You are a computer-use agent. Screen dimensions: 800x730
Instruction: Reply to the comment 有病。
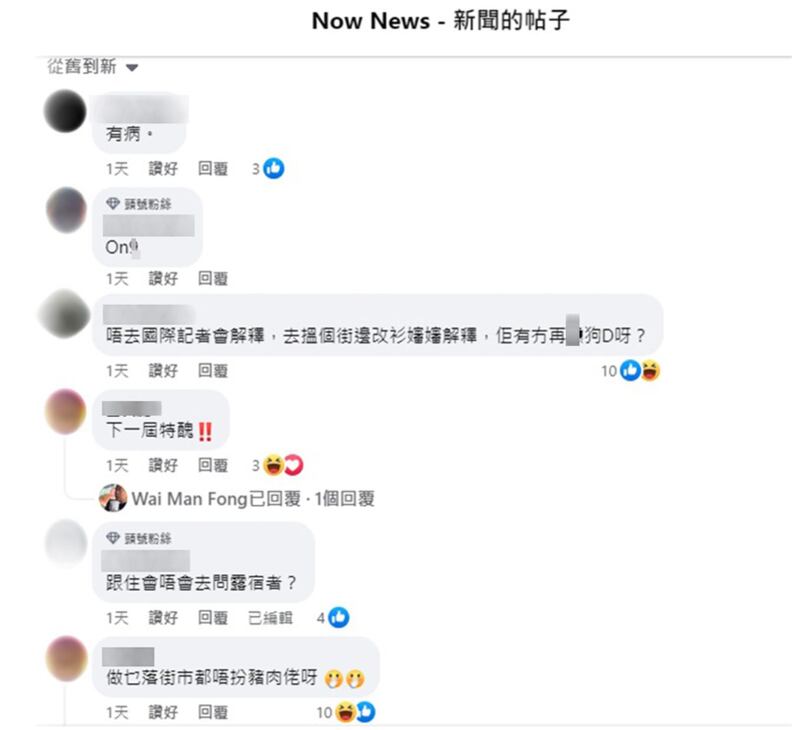212,170
